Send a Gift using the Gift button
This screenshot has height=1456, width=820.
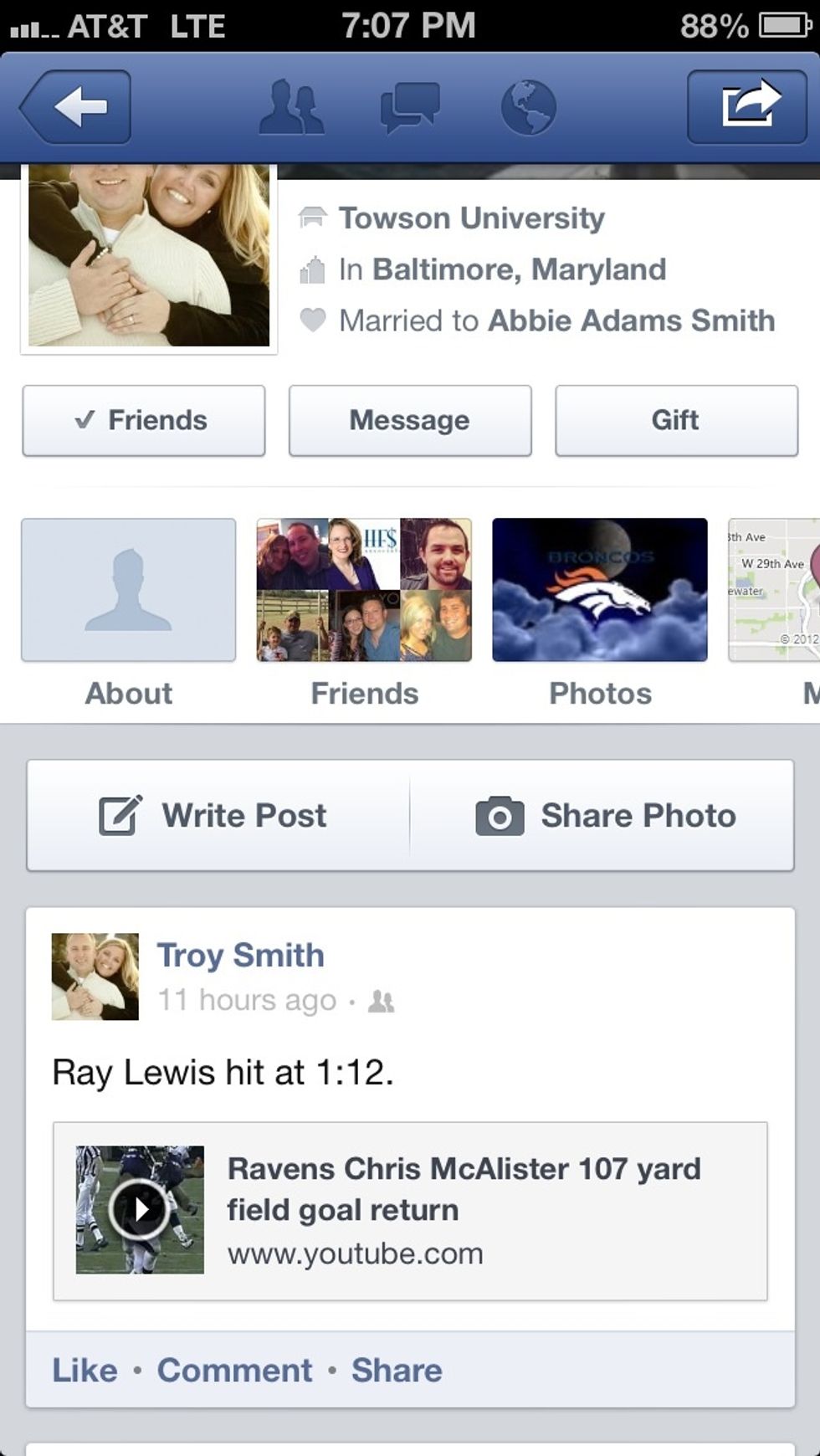point(676,420)
